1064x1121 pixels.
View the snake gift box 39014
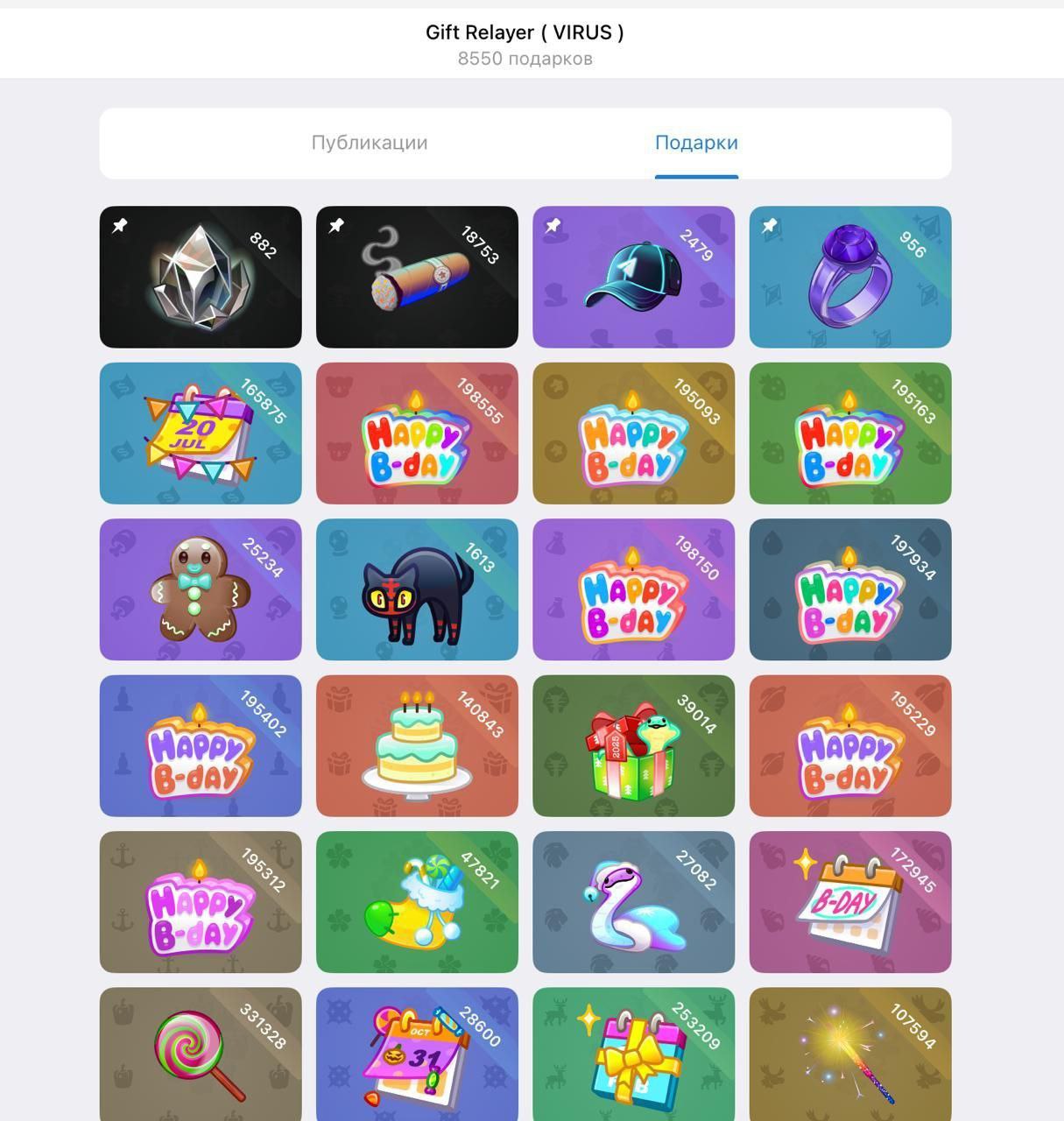(633, 745)
